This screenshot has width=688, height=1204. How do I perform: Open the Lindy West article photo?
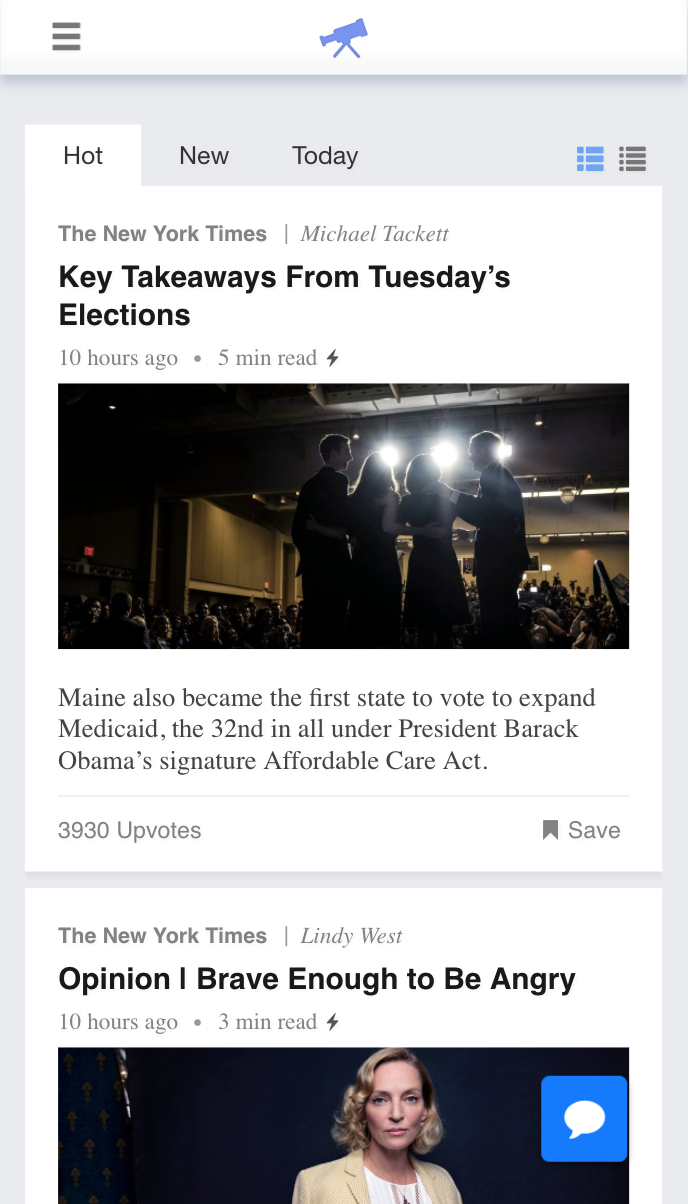(x=300, y=1125)
